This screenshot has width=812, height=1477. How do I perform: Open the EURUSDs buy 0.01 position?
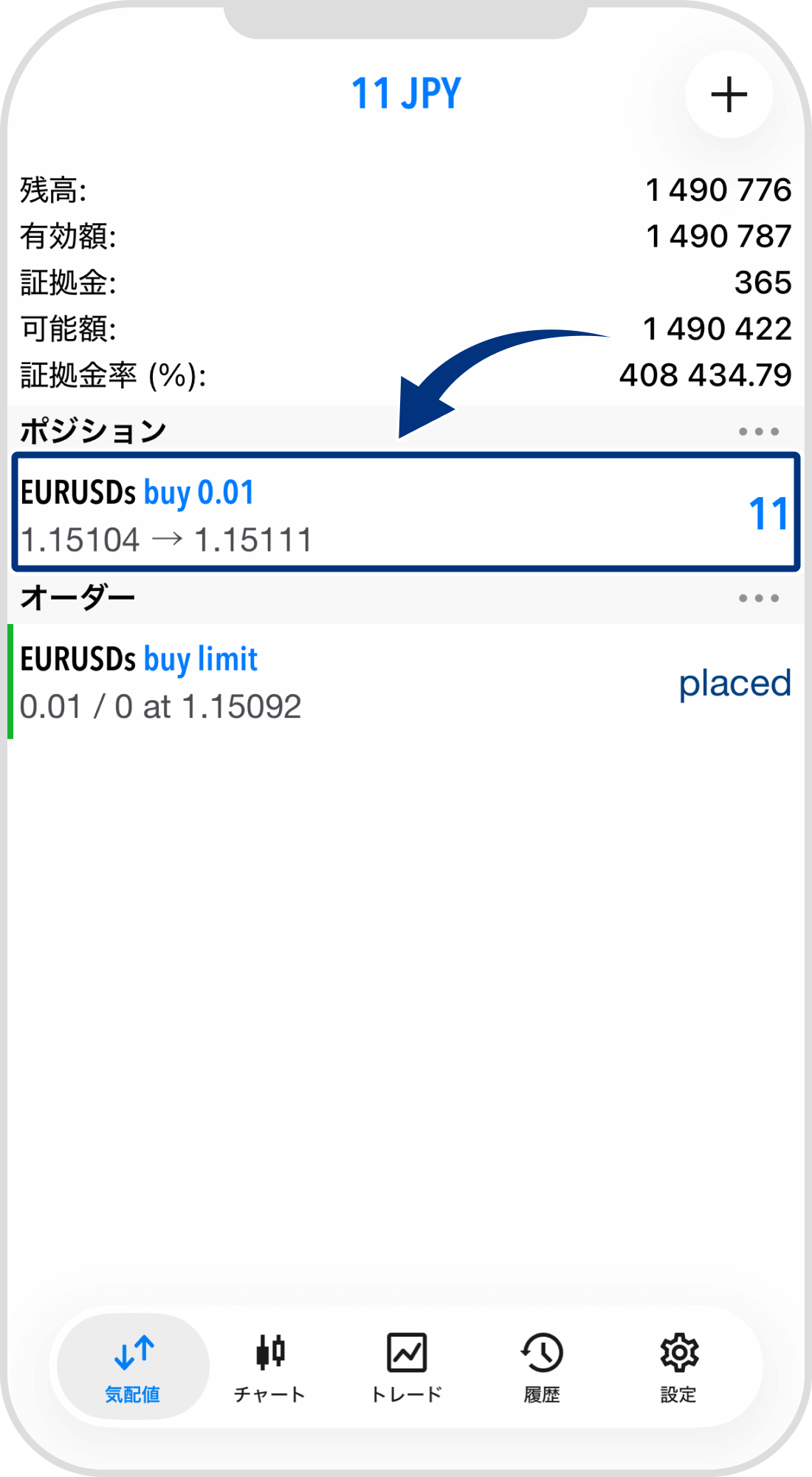[x=406, y=513]
